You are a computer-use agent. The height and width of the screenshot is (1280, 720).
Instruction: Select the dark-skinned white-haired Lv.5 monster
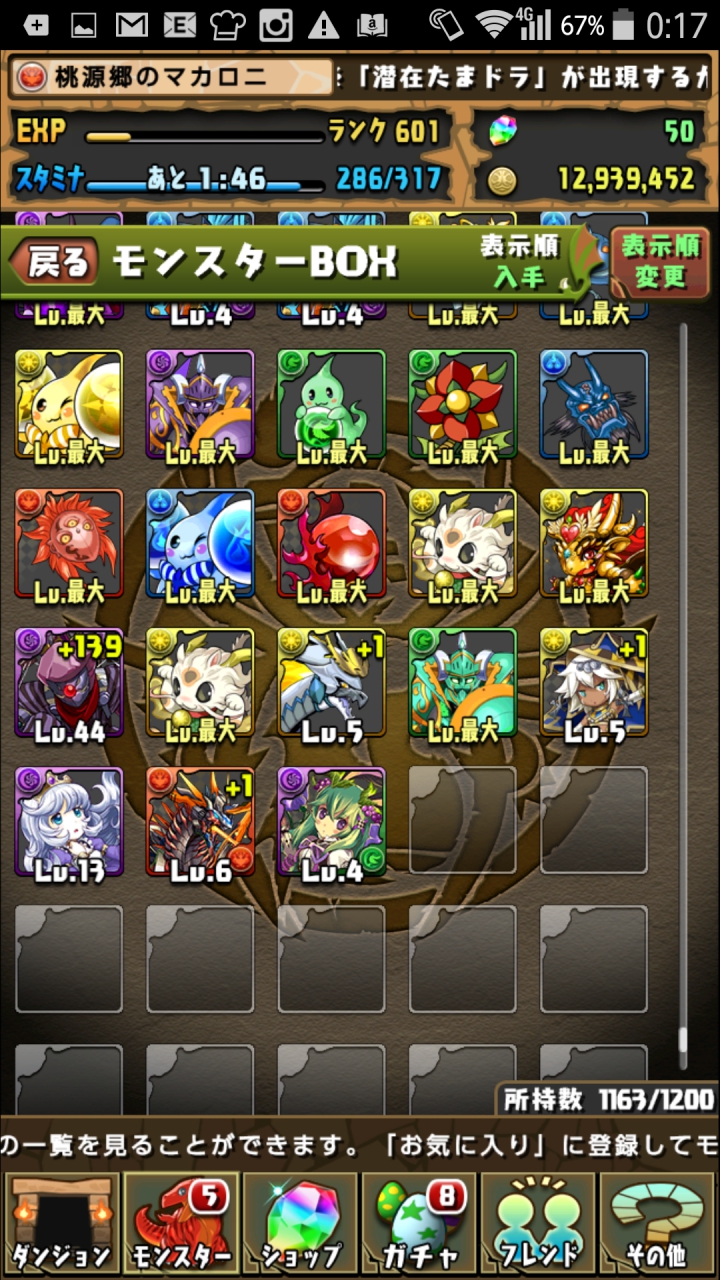[594, 683]
